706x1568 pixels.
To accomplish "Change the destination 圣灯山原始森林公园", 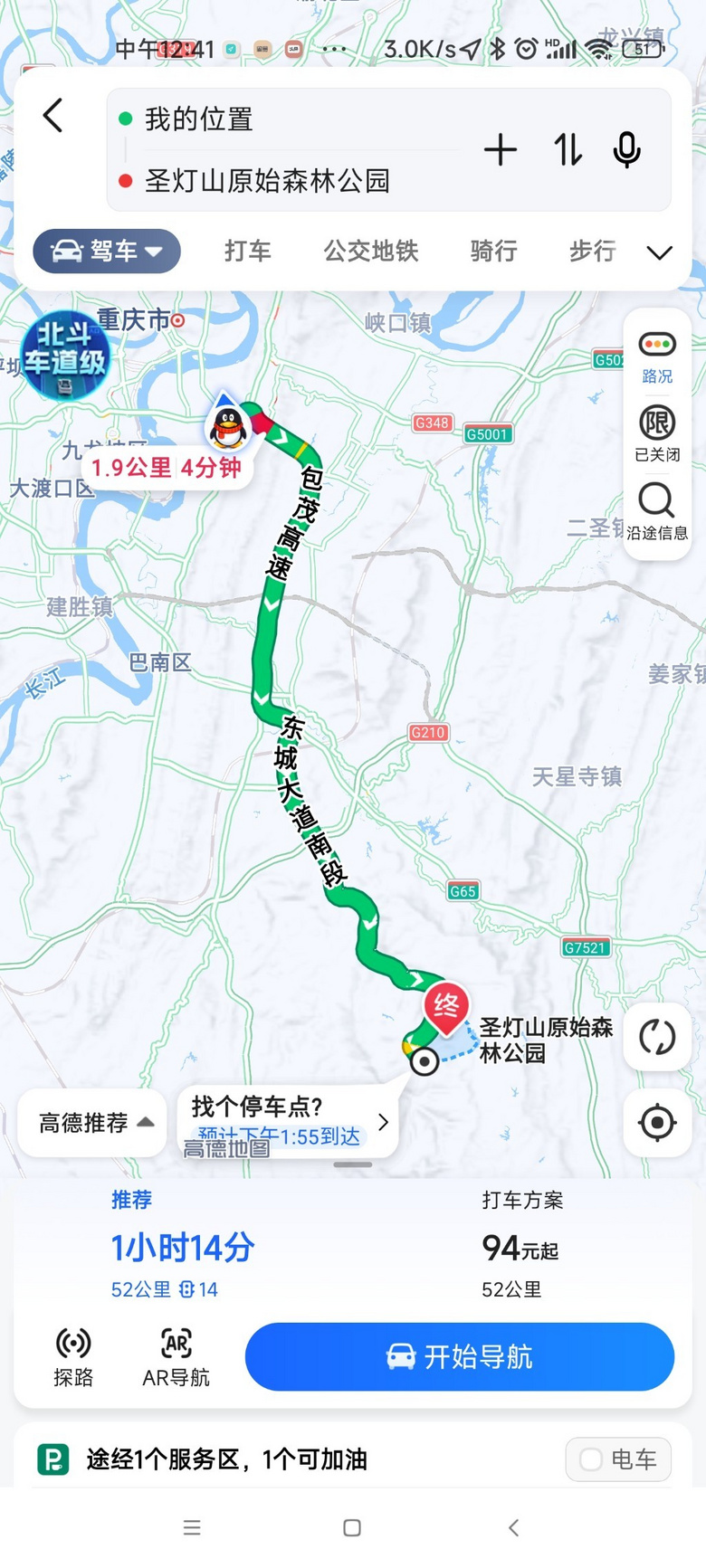I will point(288,180).
